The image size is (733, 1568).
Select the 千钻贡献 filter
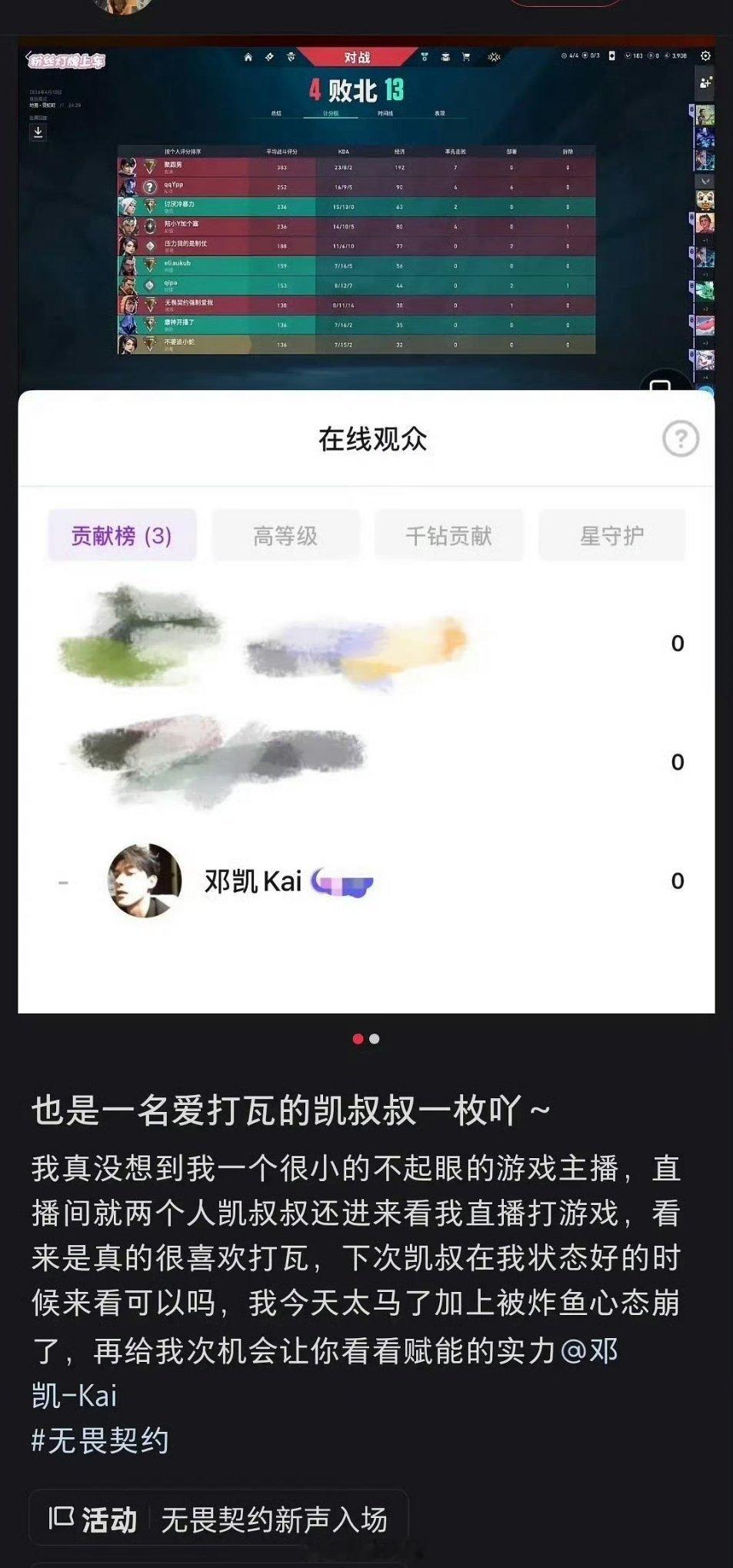448,536
